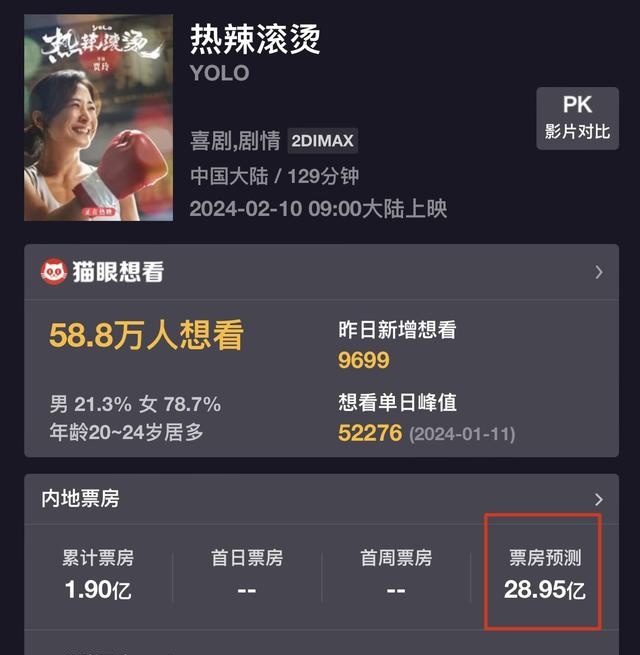
Task: Open the 内地票房 box office details
Action: [x=598, y=499]
